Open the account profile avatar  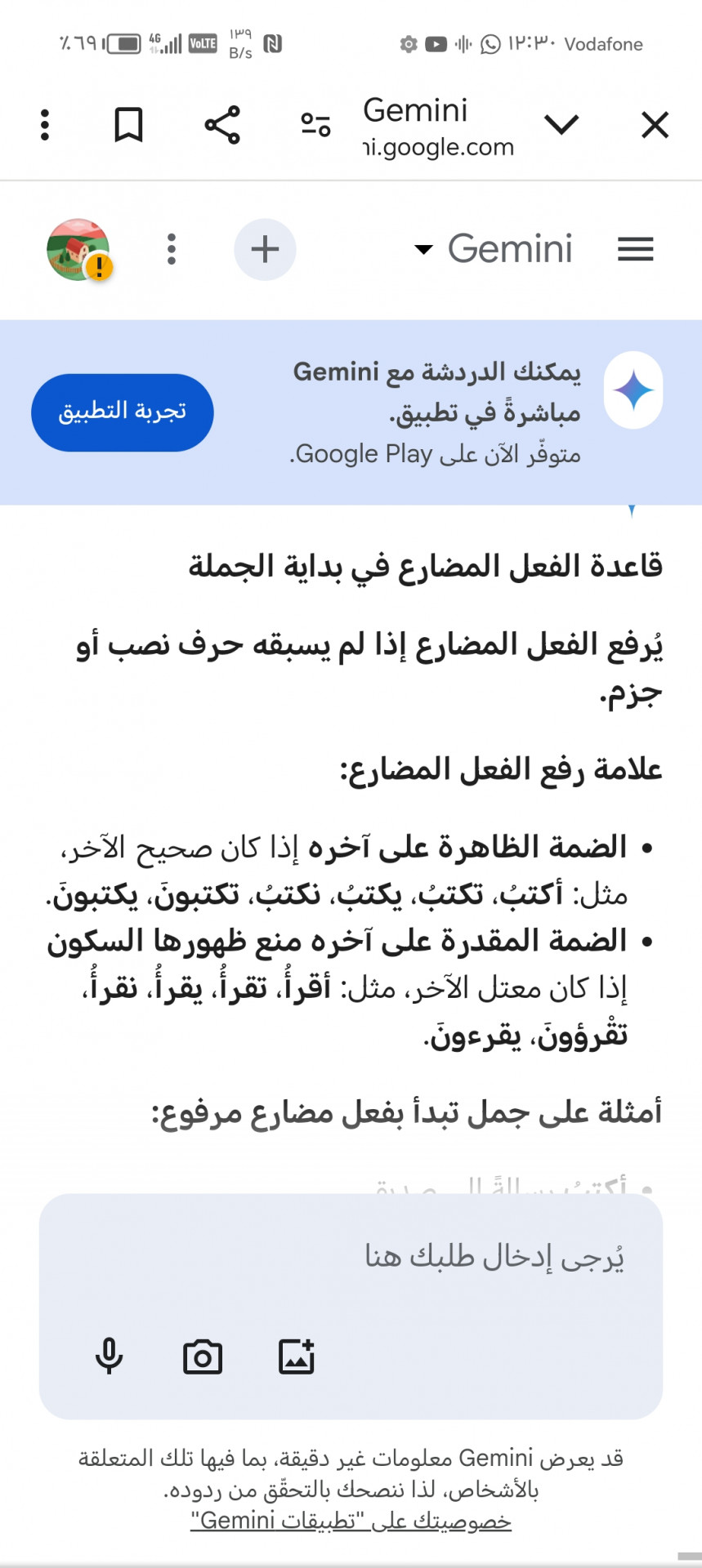point(78,249)
